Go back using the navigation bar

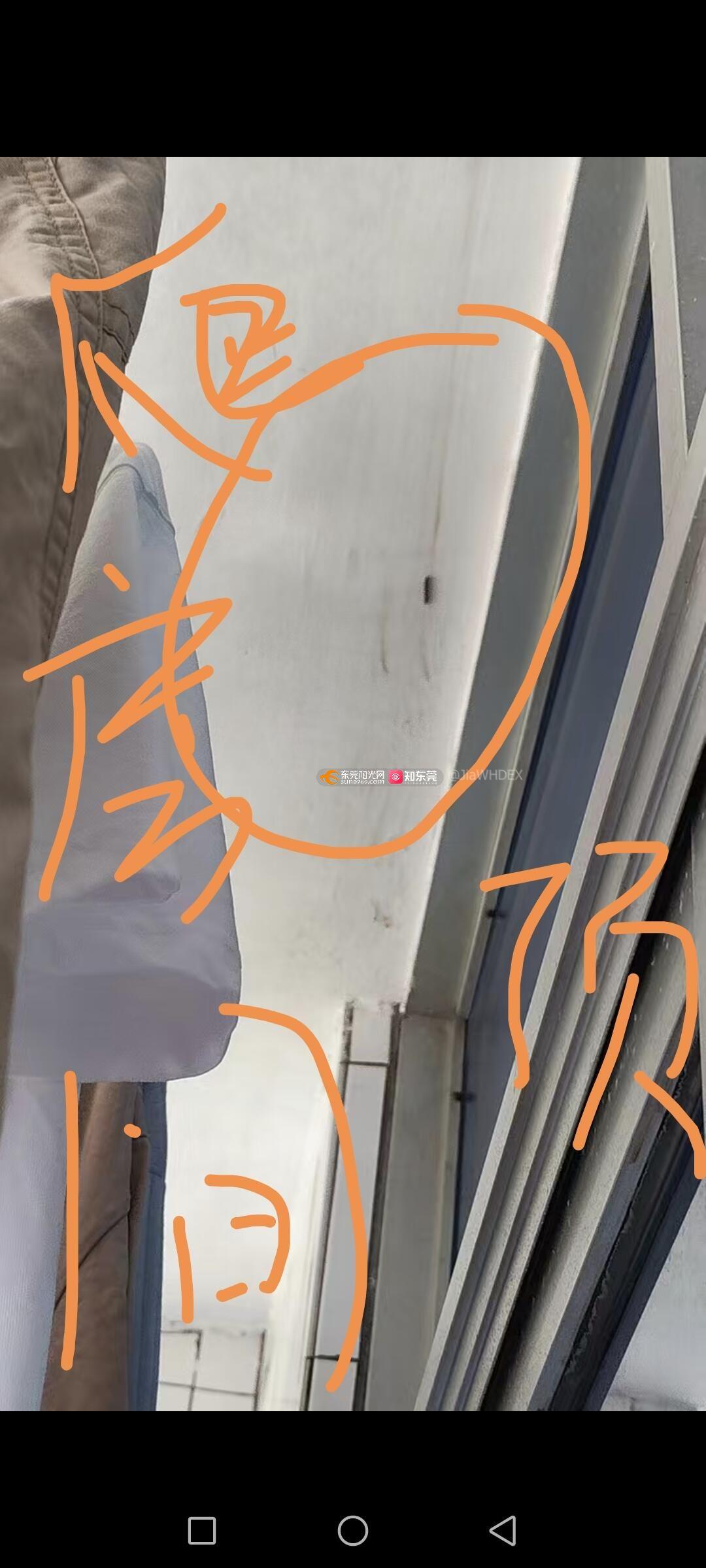[503, 1530]
